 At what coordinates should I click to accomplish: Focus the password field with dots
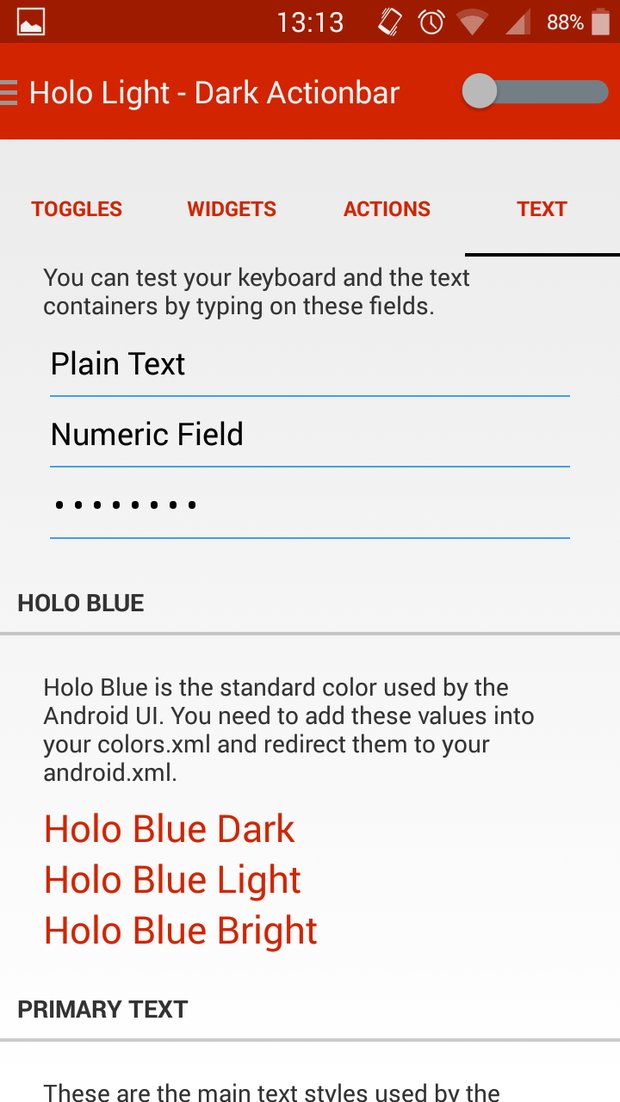pos(309,506)
